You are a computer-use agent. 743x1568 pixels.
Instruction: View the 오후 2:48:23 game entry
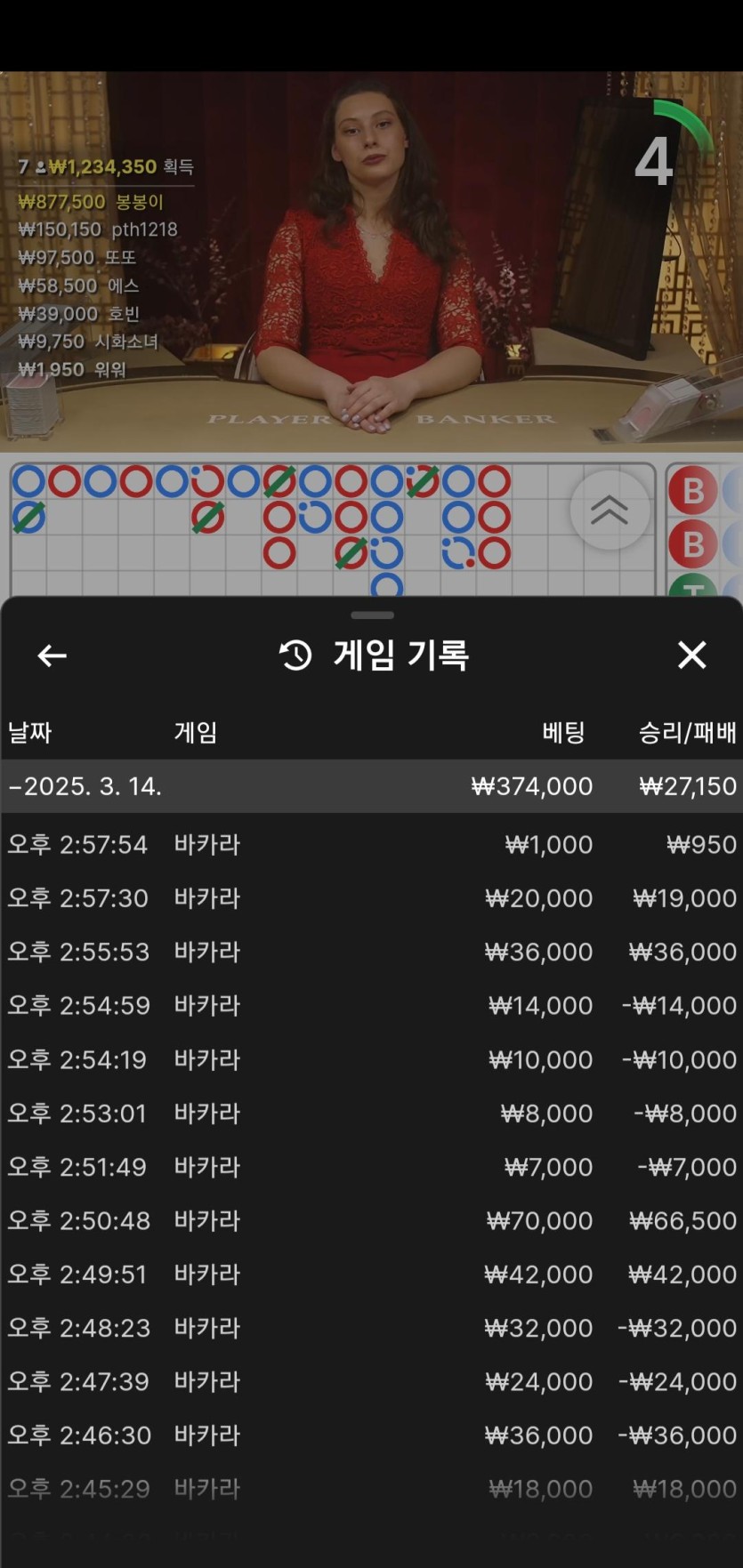(x=371, y=1328)
